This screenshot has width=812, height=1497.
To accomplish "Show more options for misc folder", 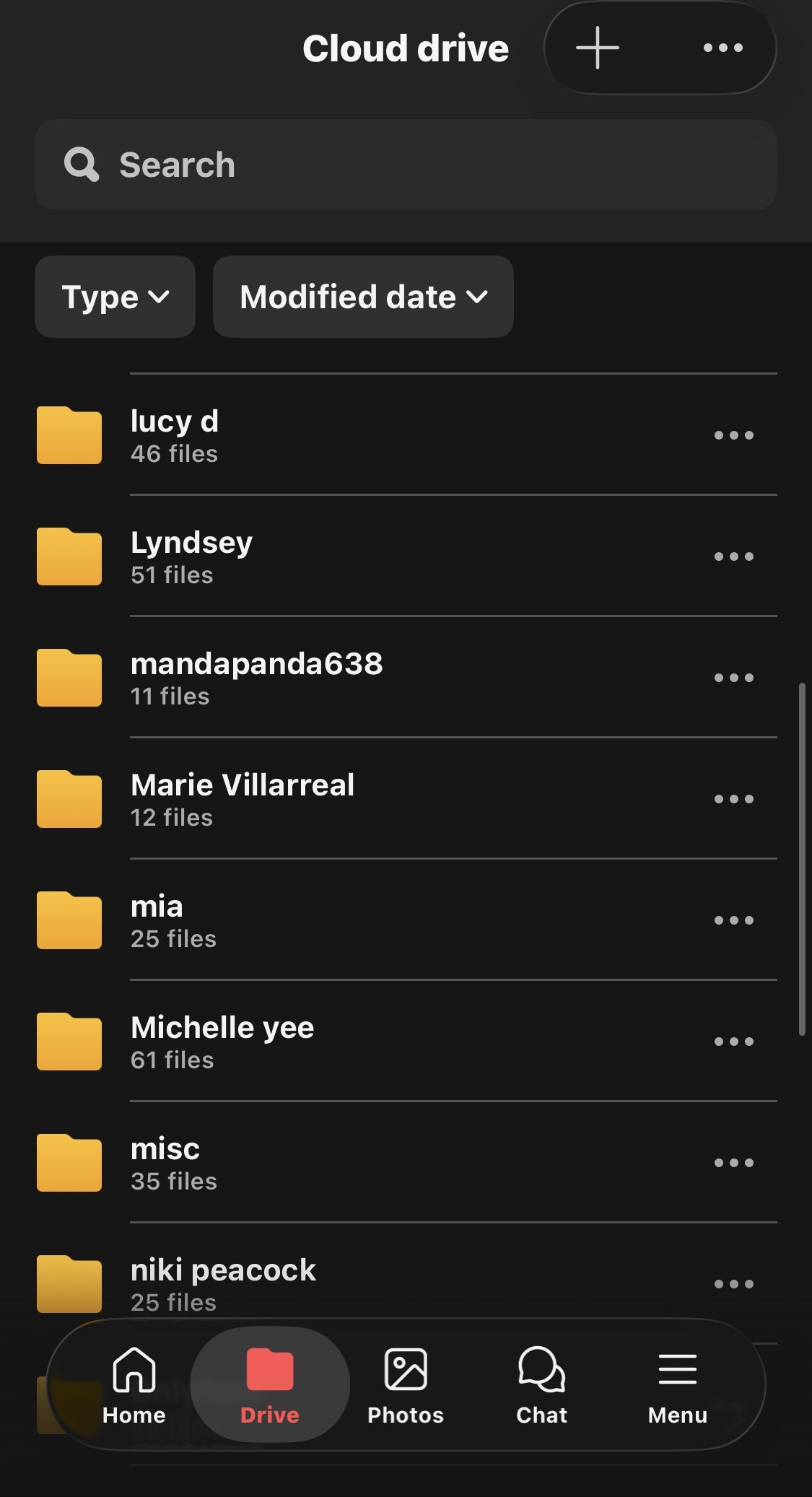I will tap(733, 1163).
